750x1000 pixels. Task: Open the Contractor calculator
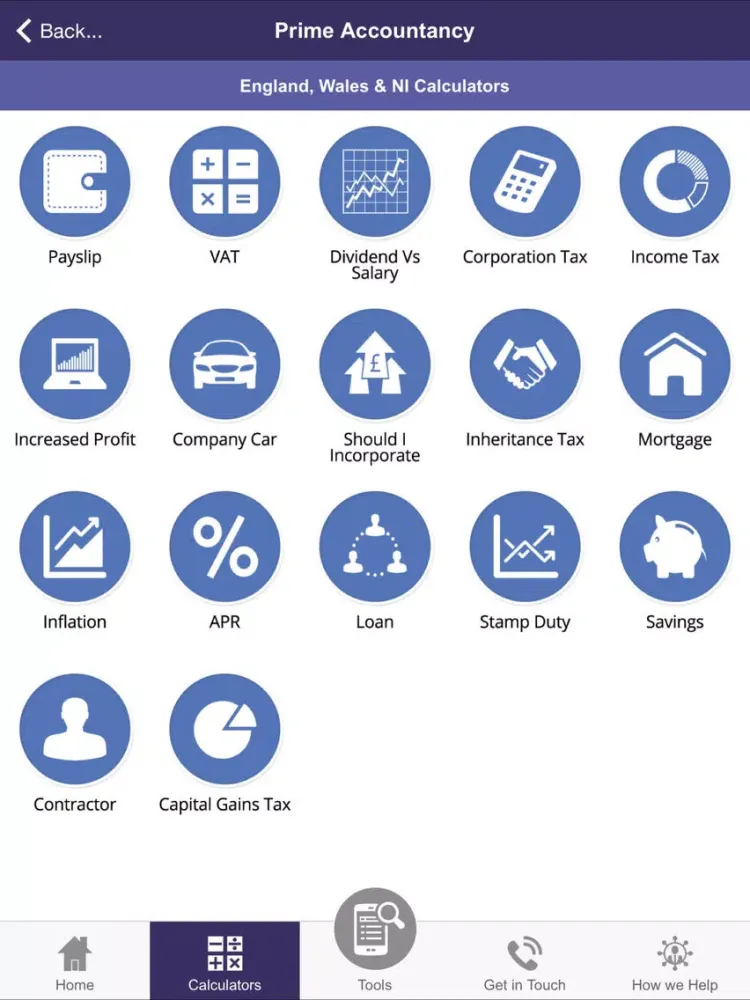[x=75, y=729]
